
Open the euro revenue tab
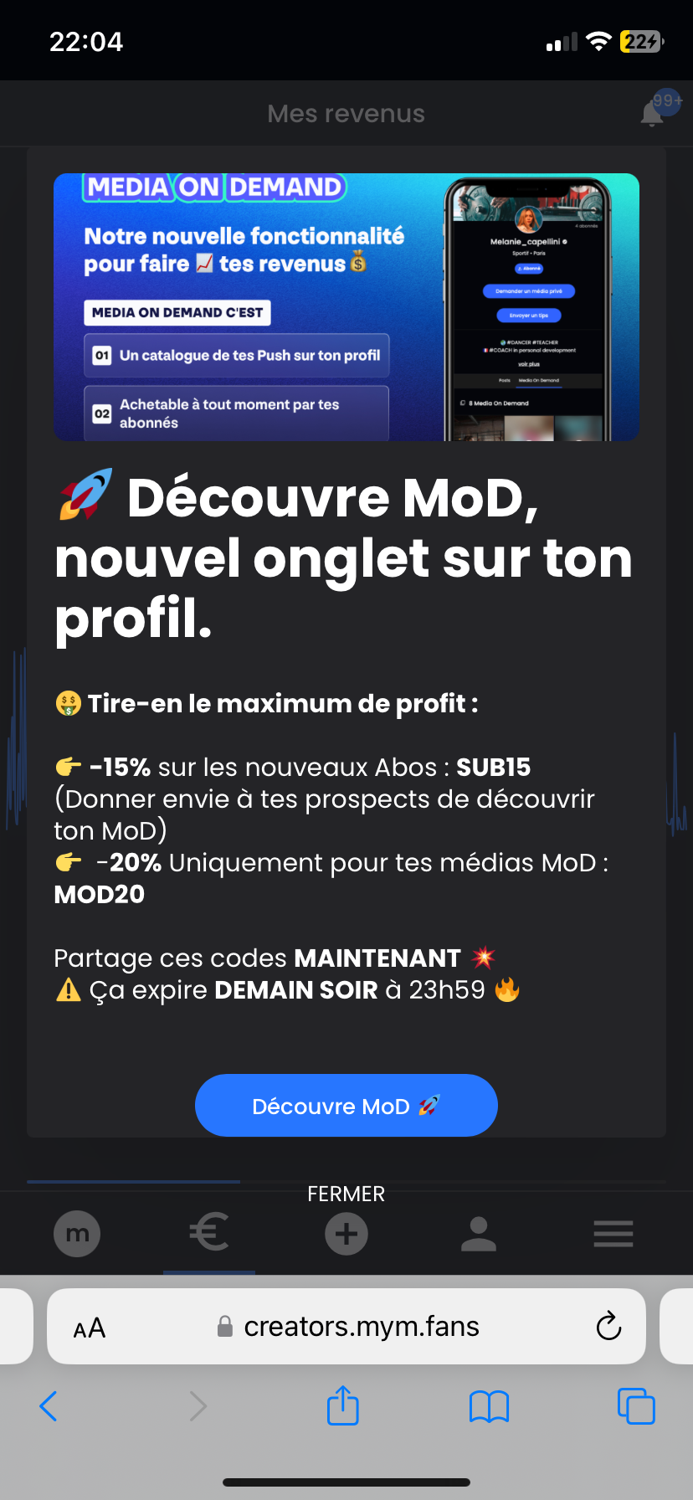coord(208,1233)
